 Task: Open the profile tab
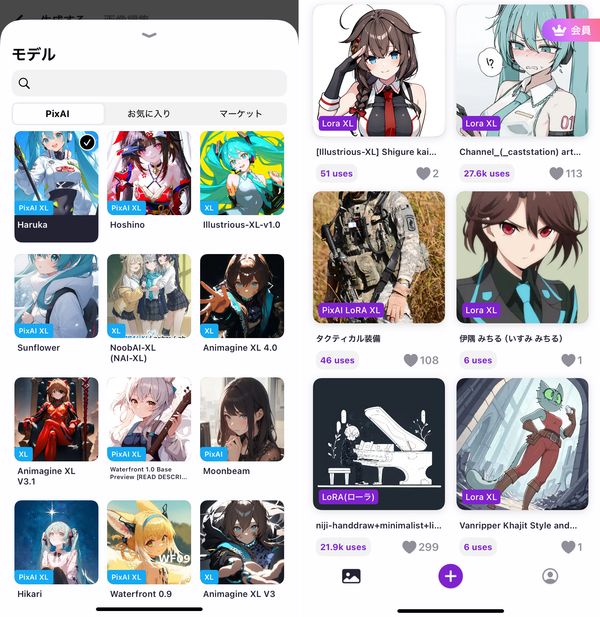[x=550, y=576]
